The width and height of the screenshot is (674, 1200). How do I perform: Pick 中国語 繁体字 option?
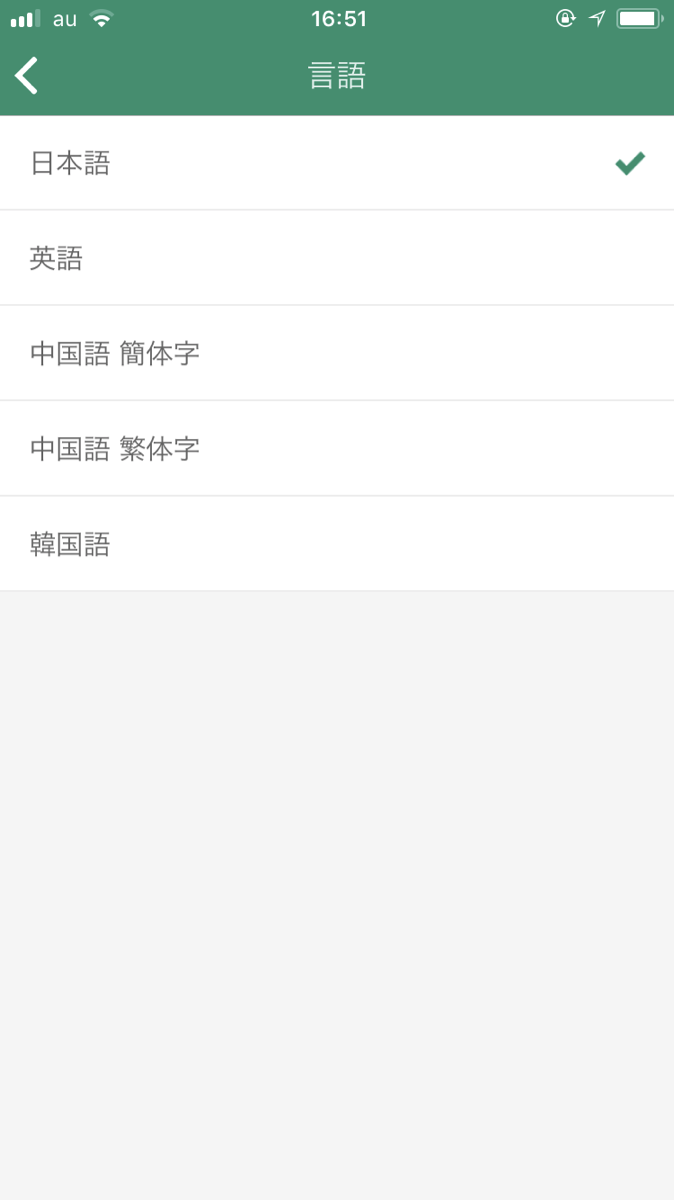tap(337, 448)
